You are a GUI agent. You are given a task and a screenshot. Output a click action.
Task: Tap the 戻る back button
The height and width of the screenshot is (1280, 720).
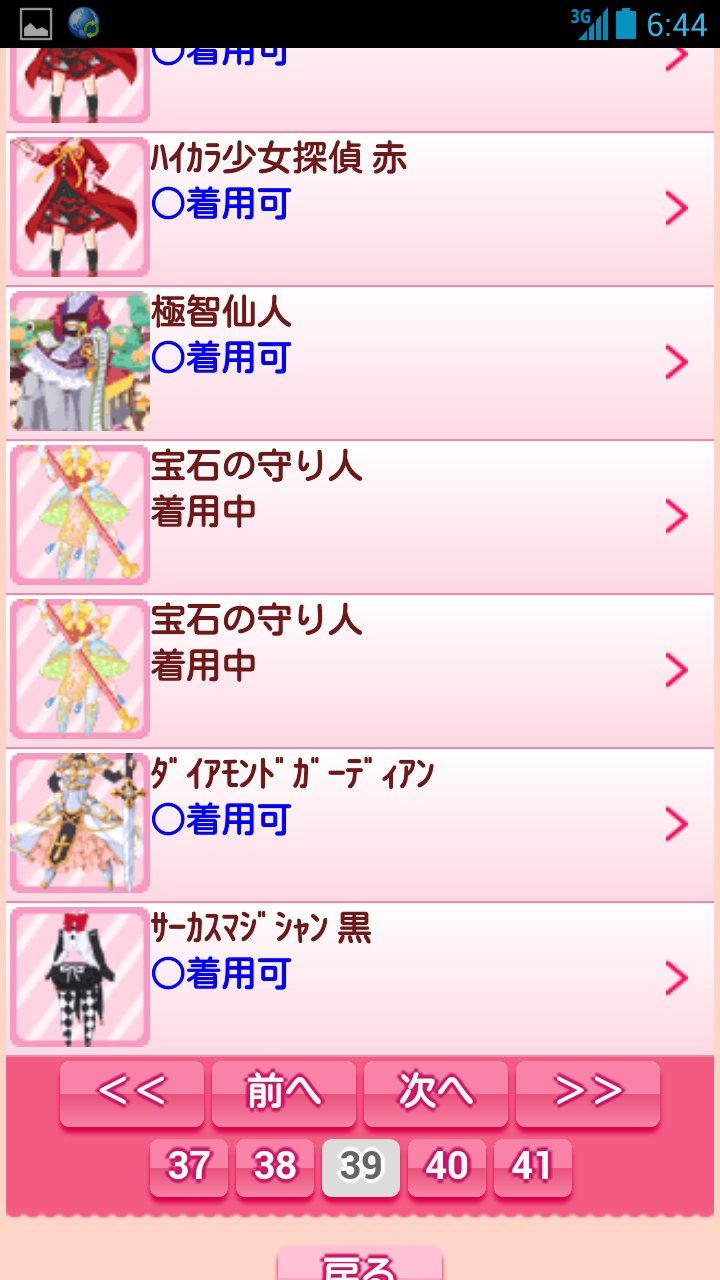click(x=360, y=1265)
